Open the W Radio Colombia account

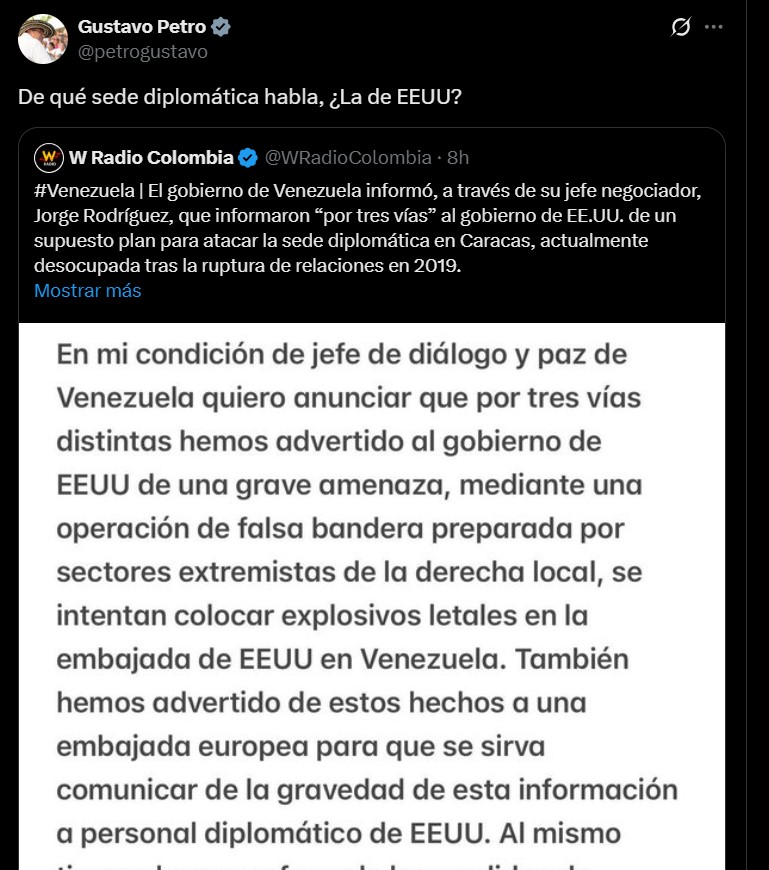click(x=150, y=157)
